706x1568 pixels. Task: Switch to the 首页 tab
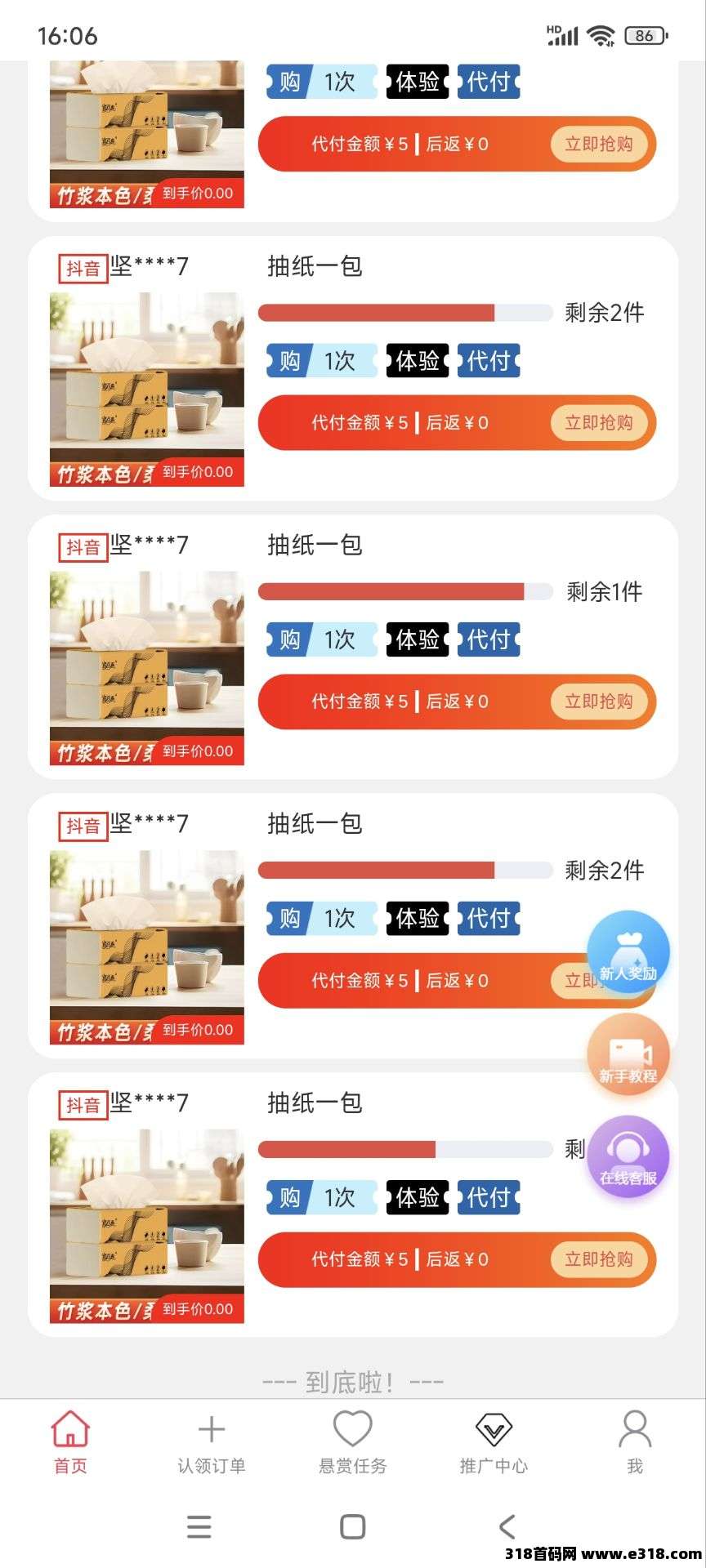[x=70, y=1442]
